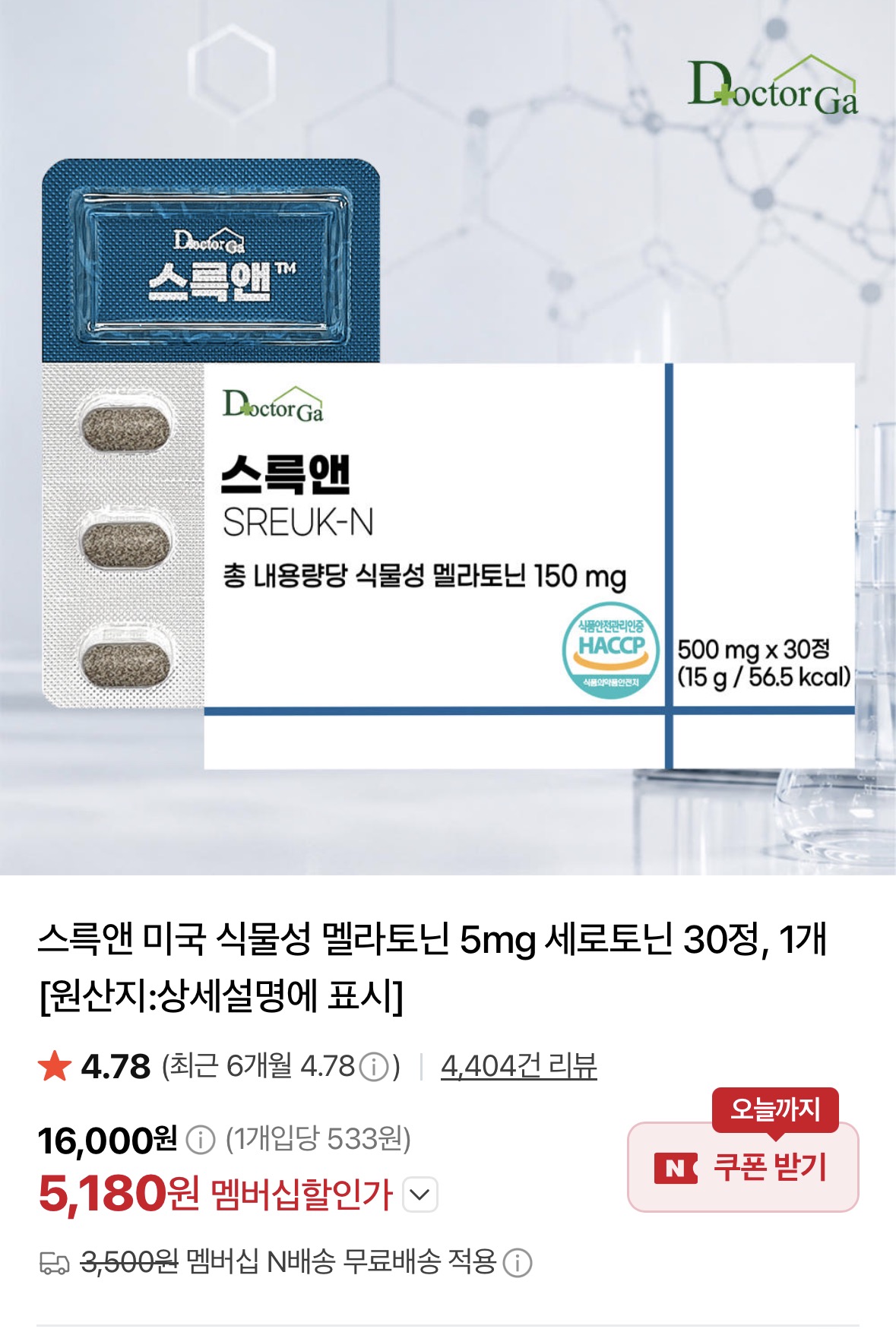Open the 스륵앤 product image
Image resolution: width=896 pixels, height=1329 pixels.
448,438
